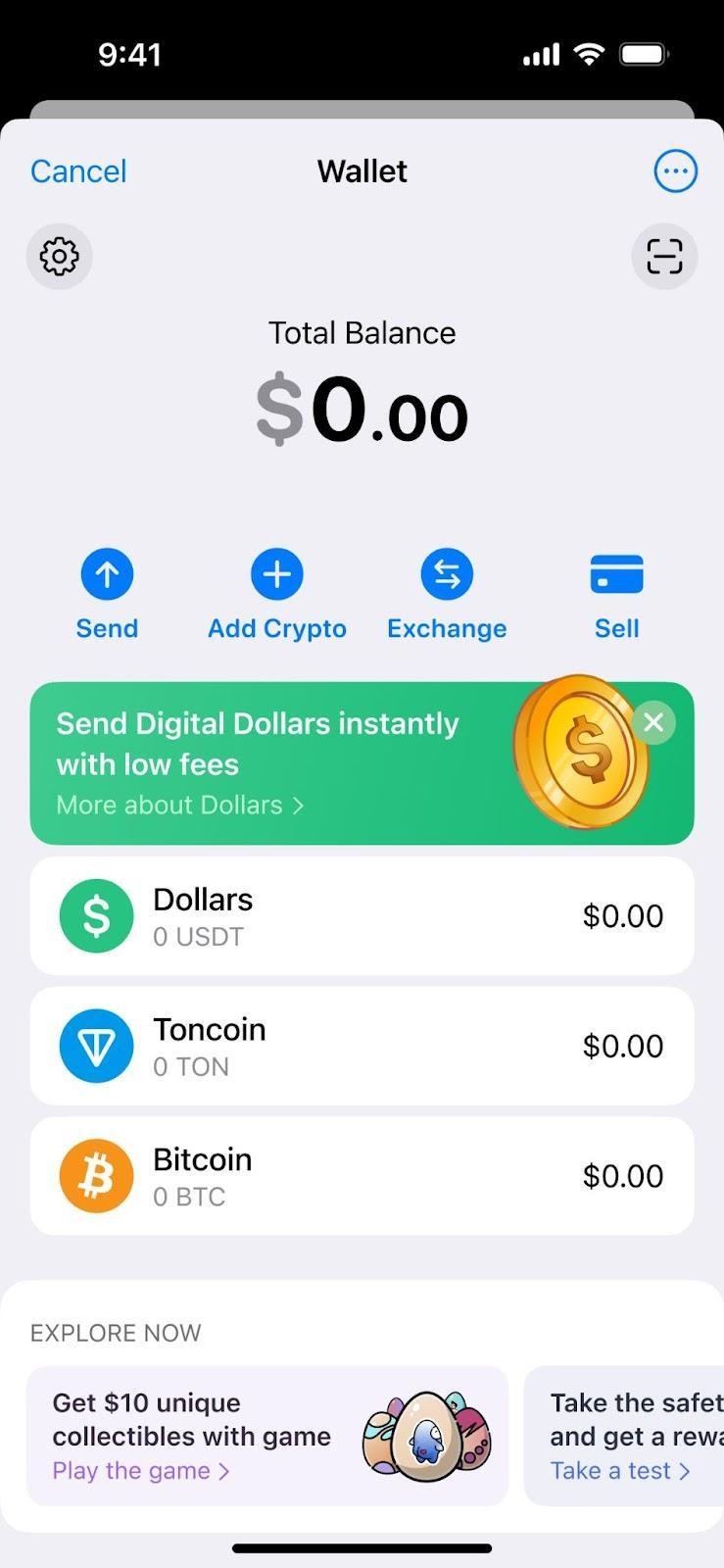Select Add Crypto
724x1568 pixels.
pyautogui.click(x=277, y=593)
